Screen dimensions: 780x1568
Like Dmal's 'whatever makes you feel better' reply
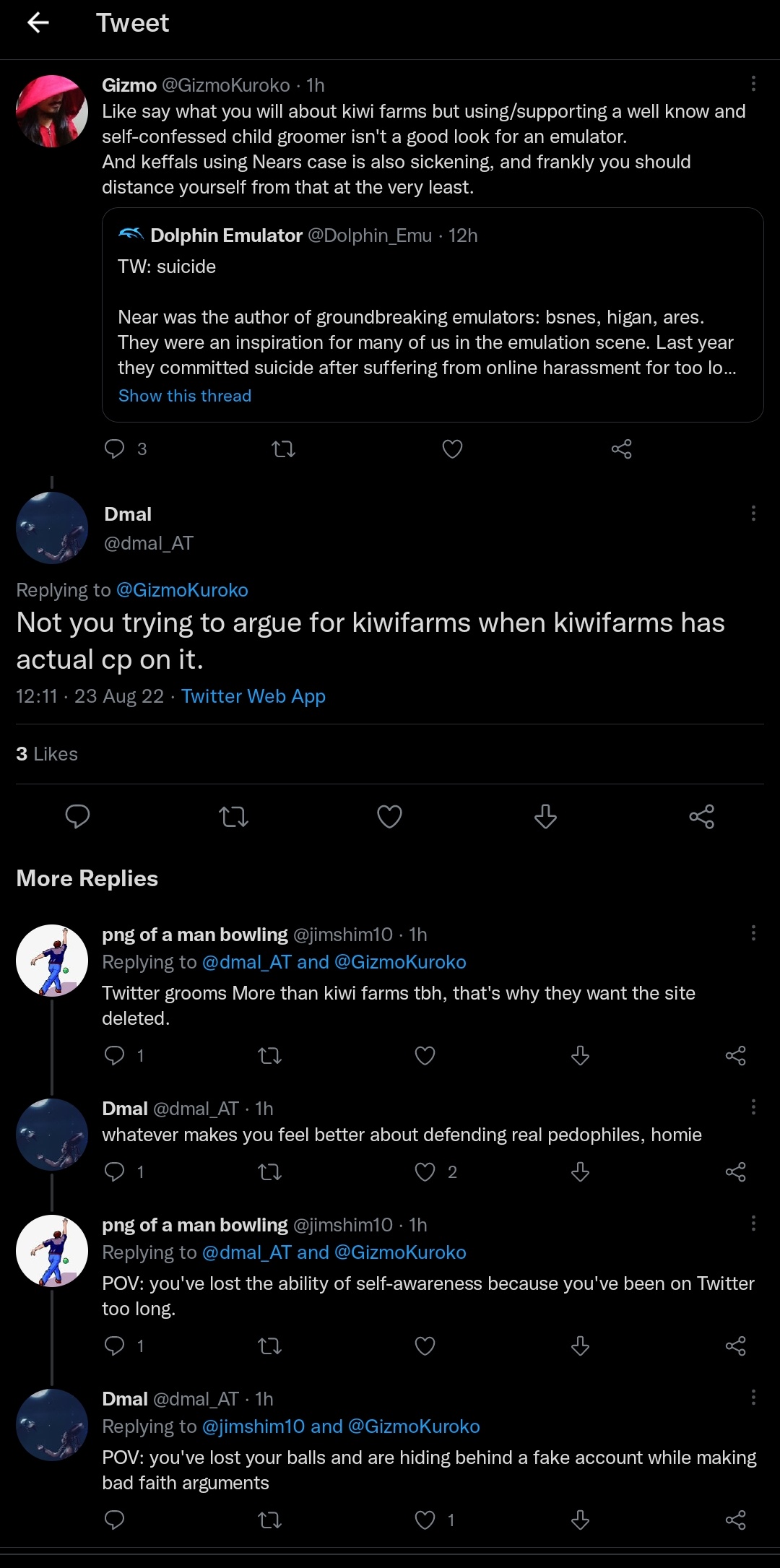[425, 1171]
